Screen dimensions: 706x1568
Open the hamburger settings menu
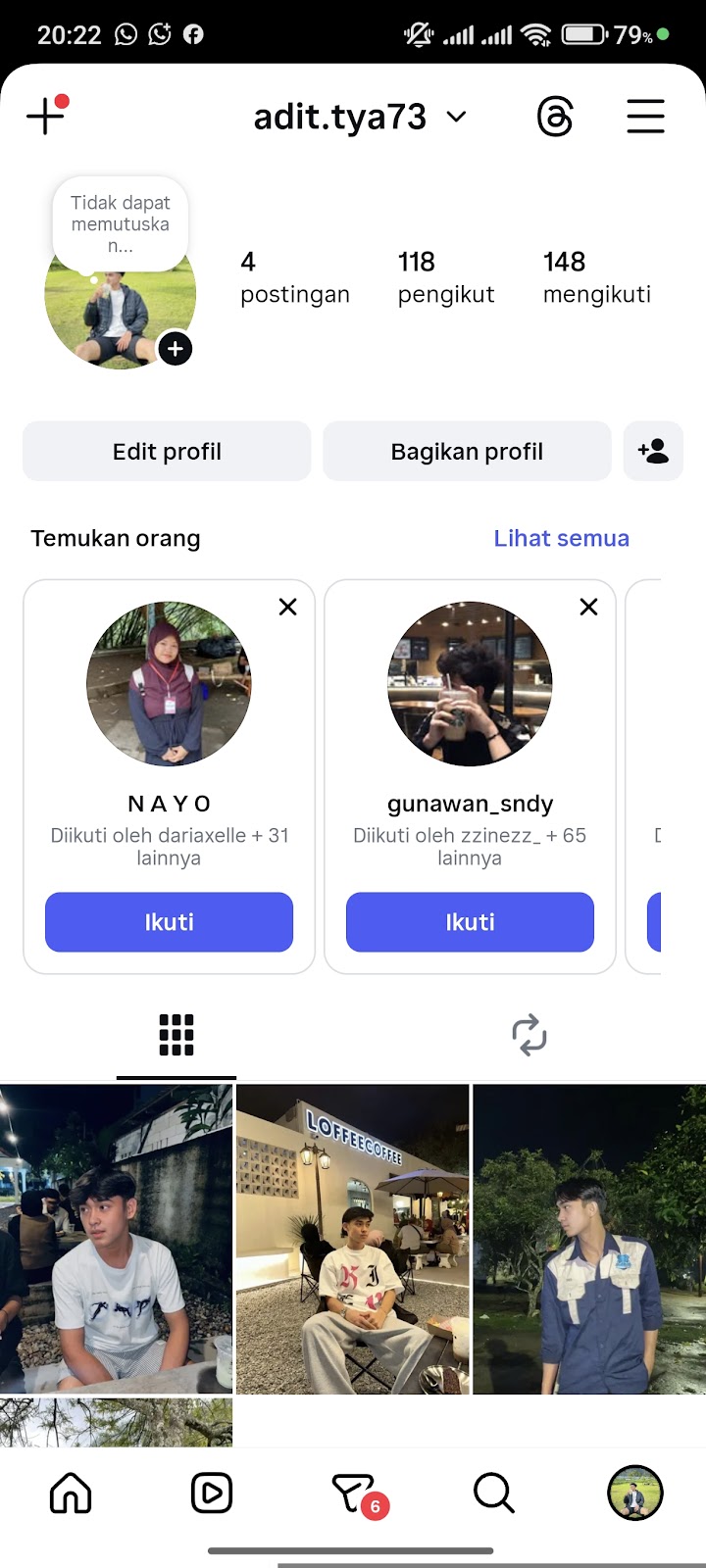tap(645, 117)
